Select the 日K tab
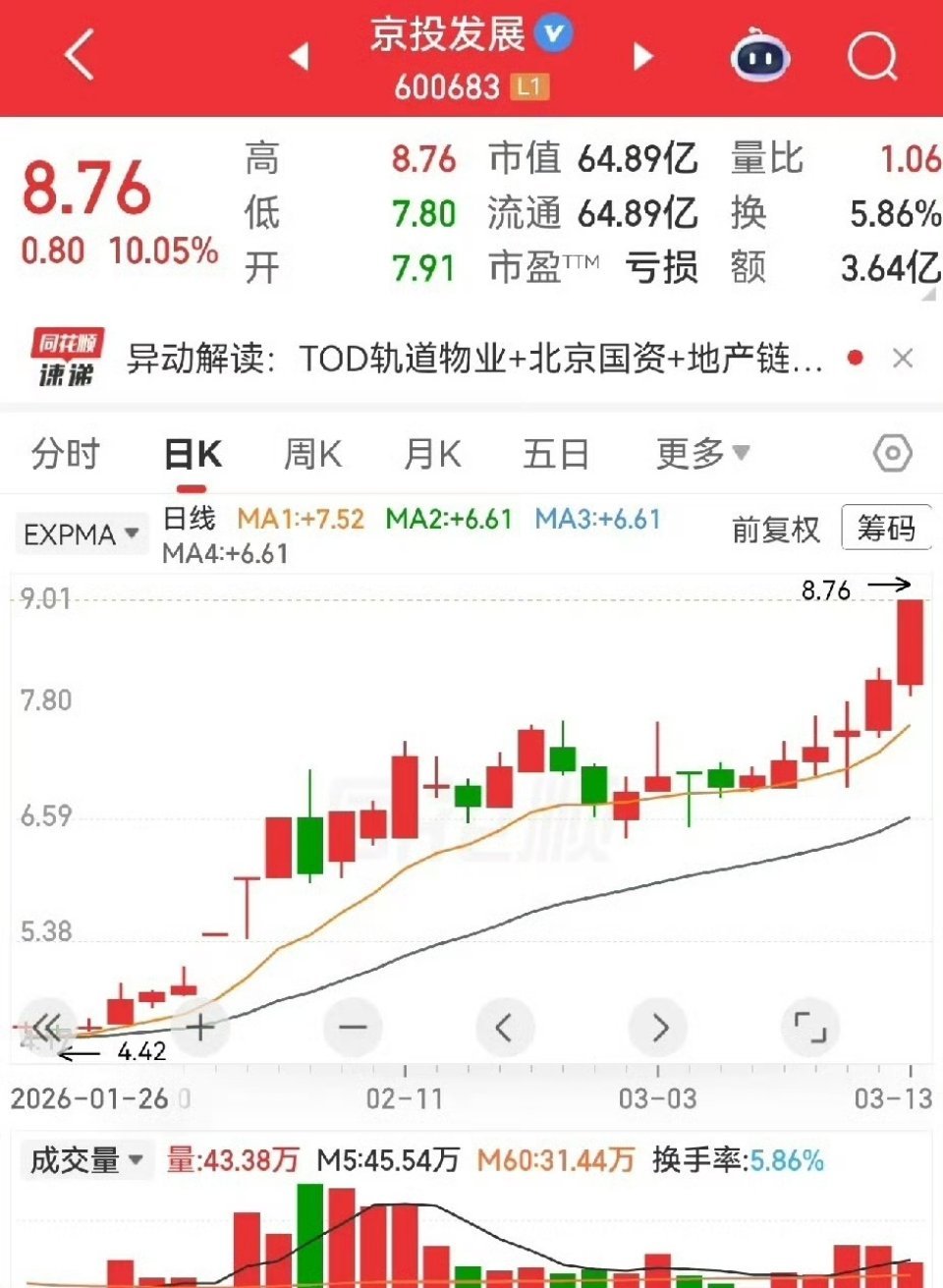 pos(193,454)
